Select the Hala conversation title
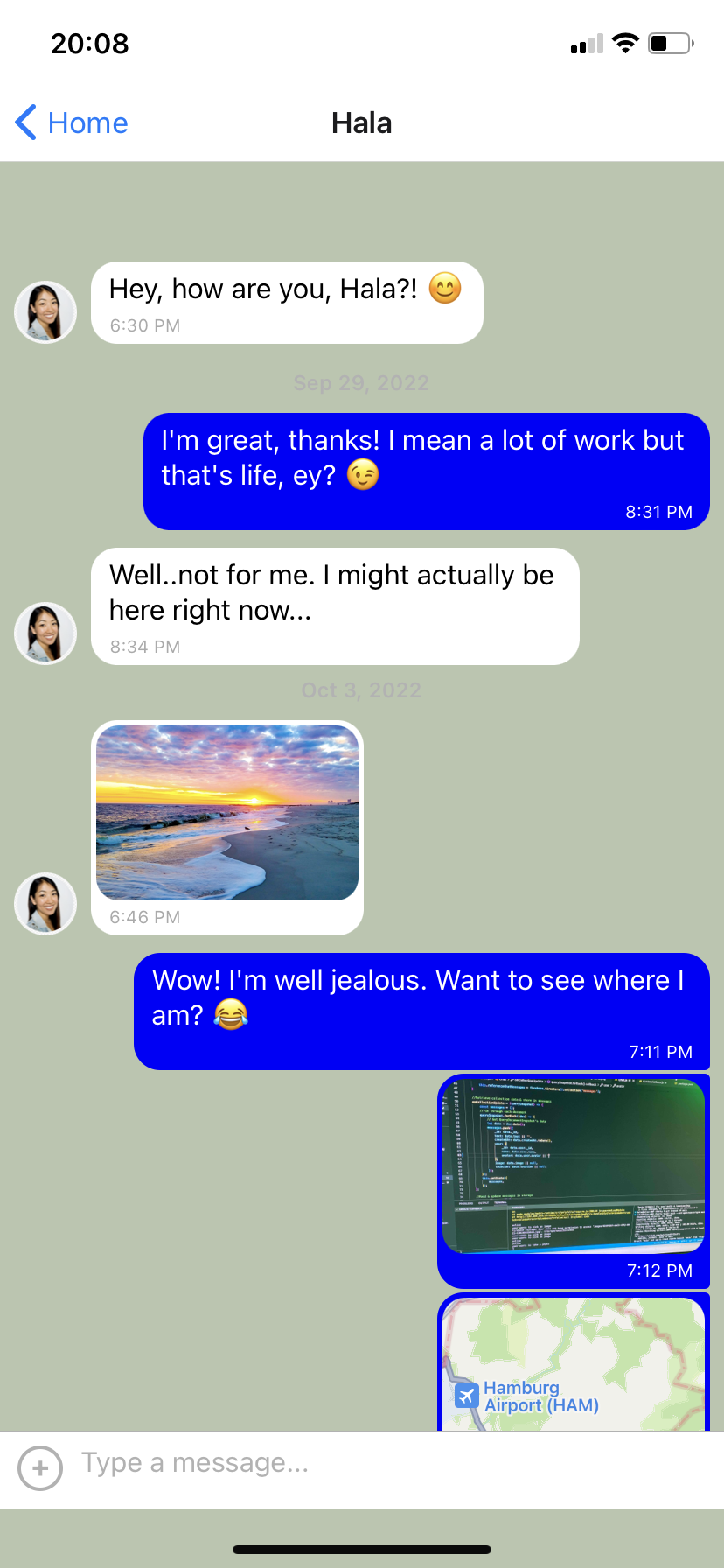The image size is (724, 1568). tap(361, 122)
